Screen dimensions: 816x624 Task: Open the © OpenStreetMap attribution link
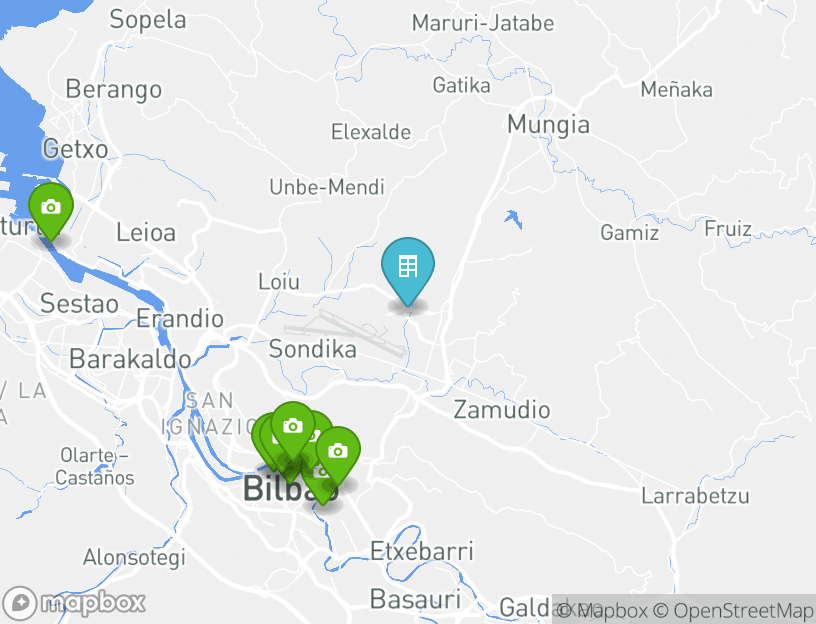(x=732, y=610)
